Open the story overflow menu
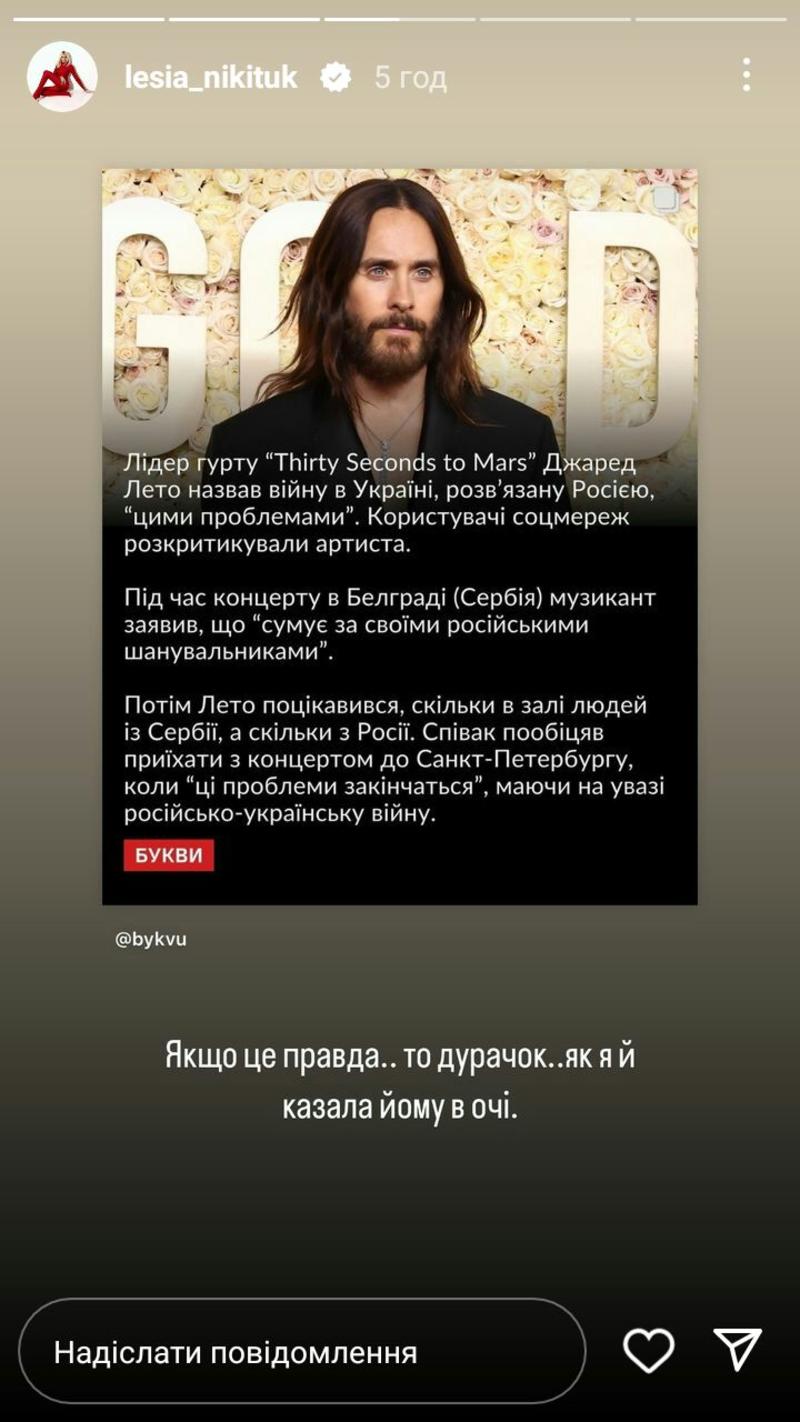Image resolution: width=800 pixels, height=1422 pixels. point(746,75)
